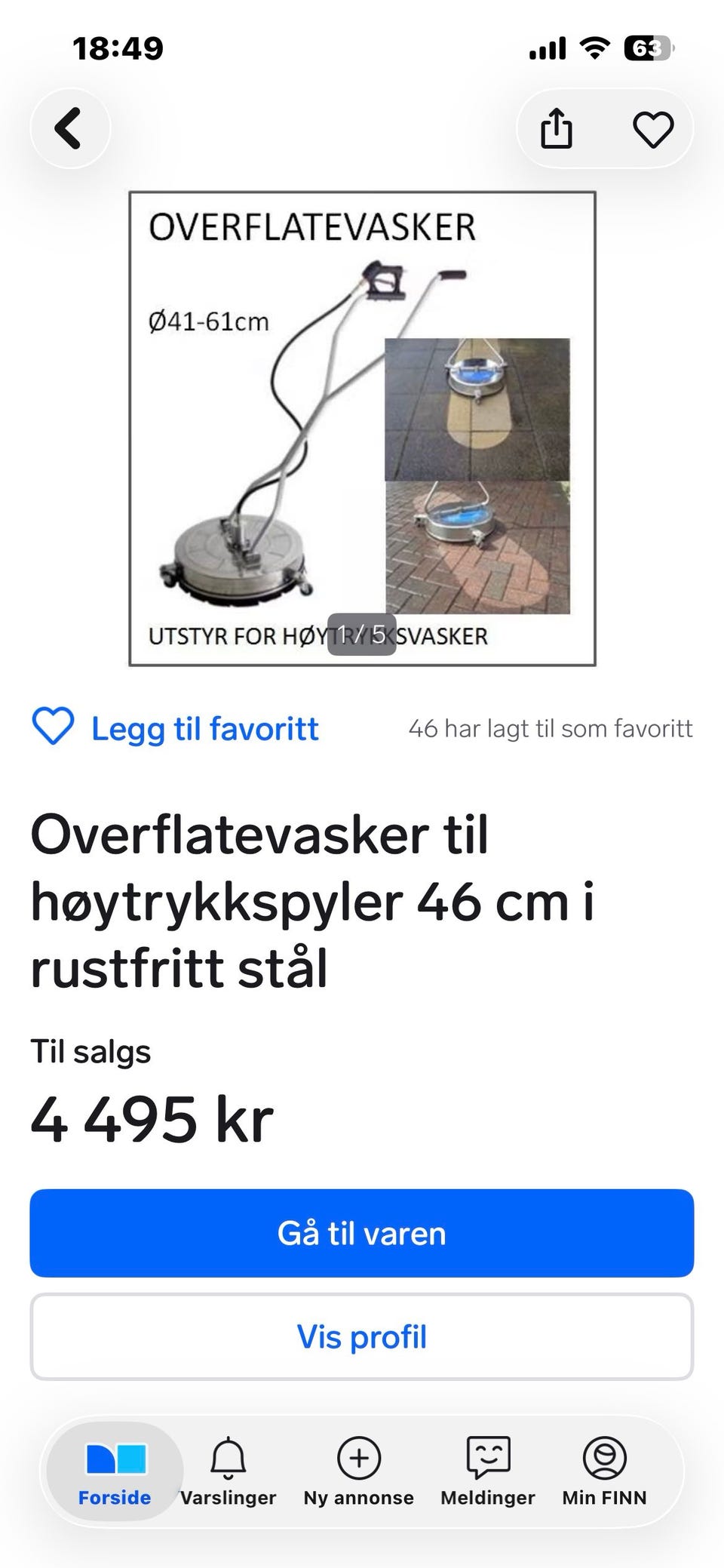Tap Legg til favoritt

pos(175,728)
